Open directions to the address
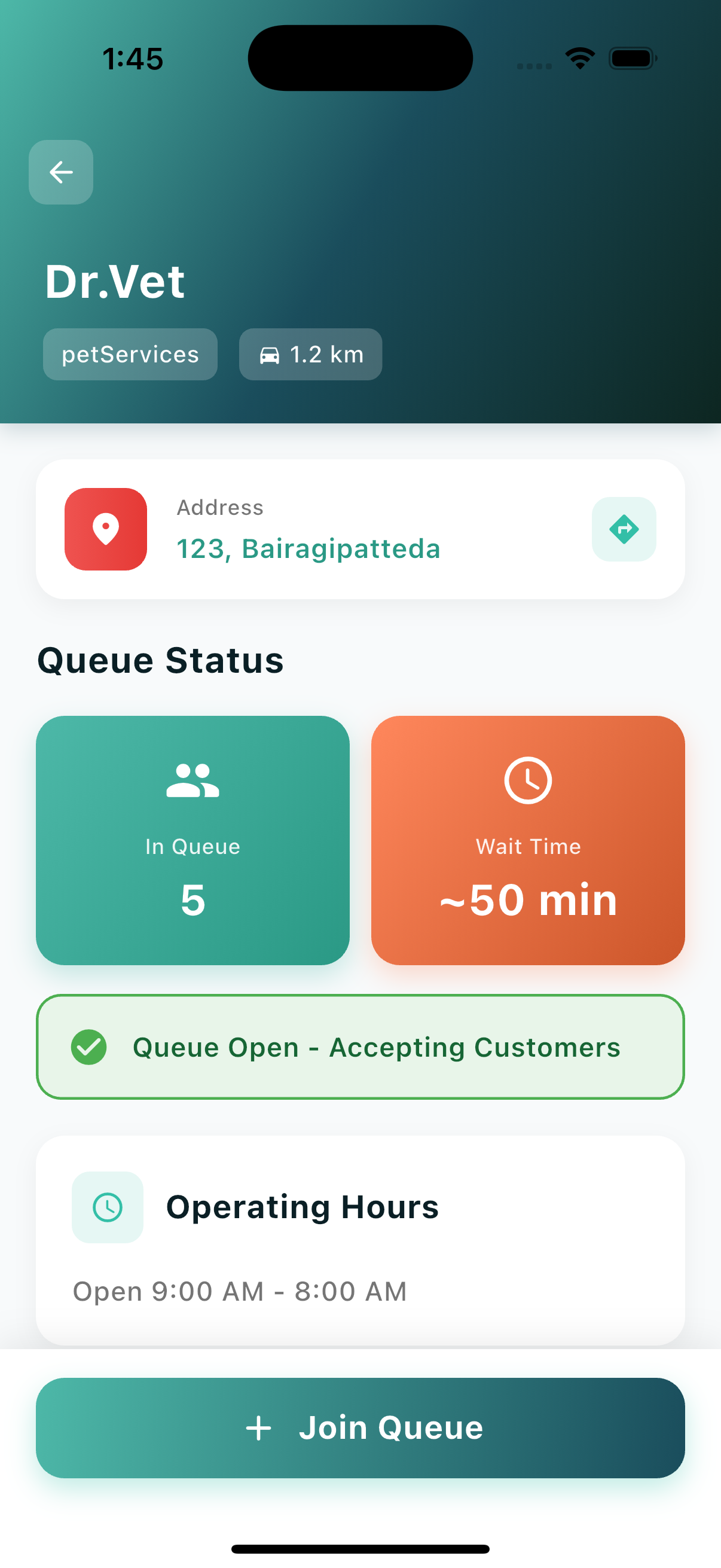This screenshot has height=1568, width=721. [x=624, y=529]
